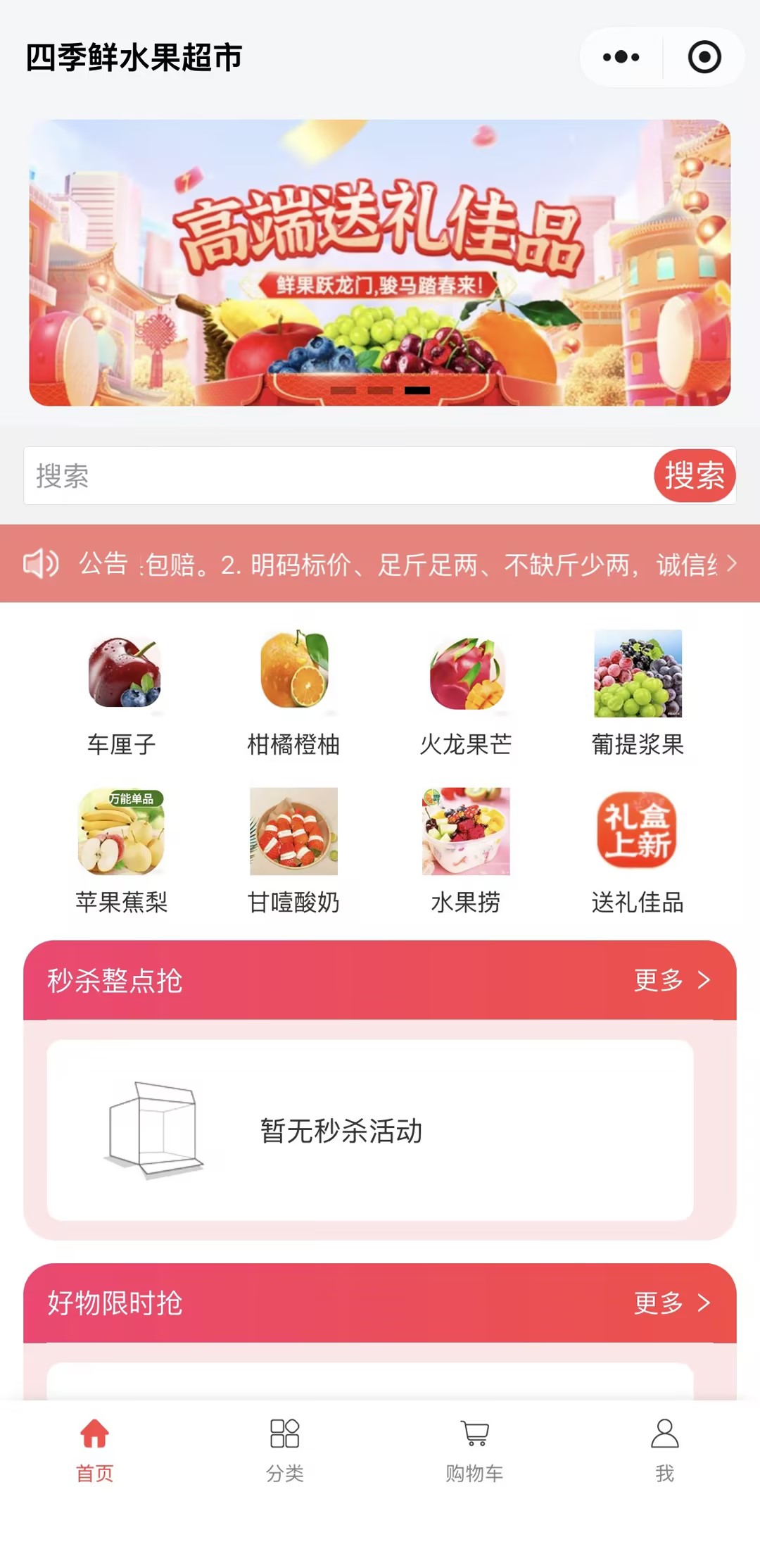View 更多 in 秒杀整点抢 section
This screenshot has height=1568, width=760.
tap(671, 980)
